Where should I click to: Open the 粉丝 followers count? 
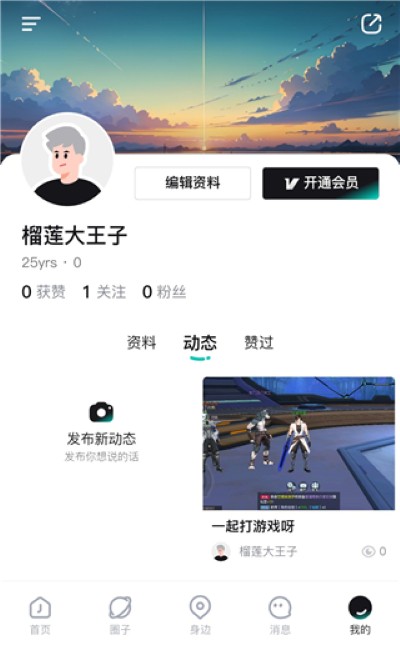click(164, 292)
